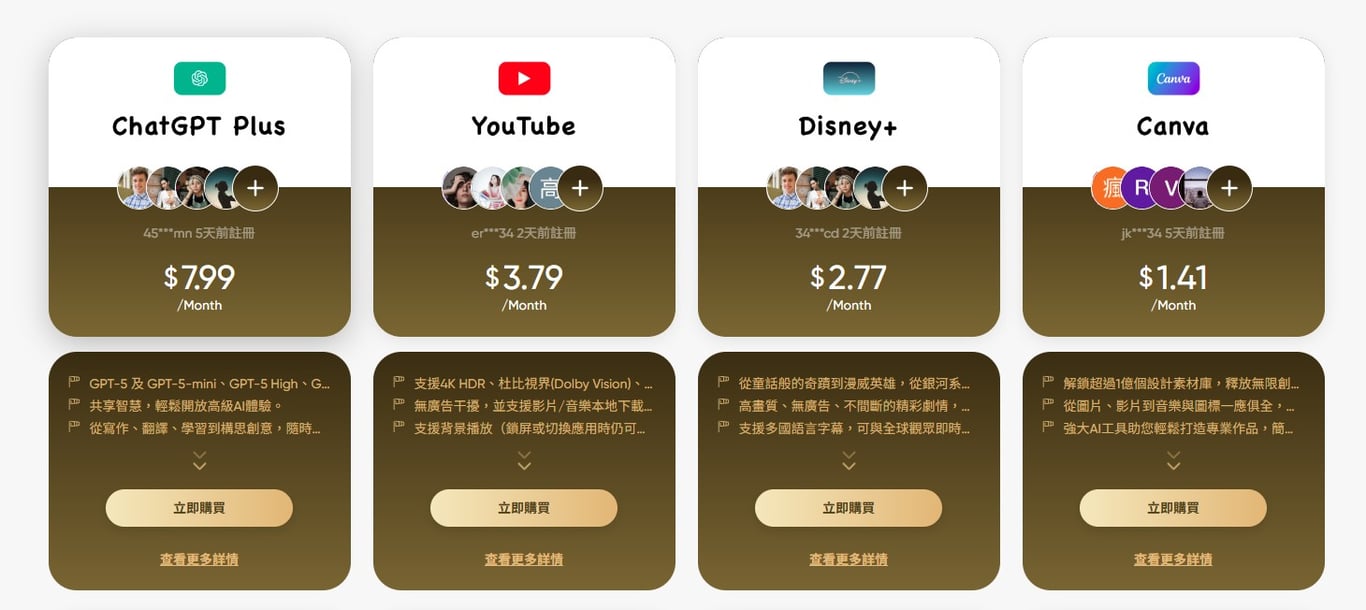Open 查看更多詳情 for the Canva plan

tap(1172, 560)
